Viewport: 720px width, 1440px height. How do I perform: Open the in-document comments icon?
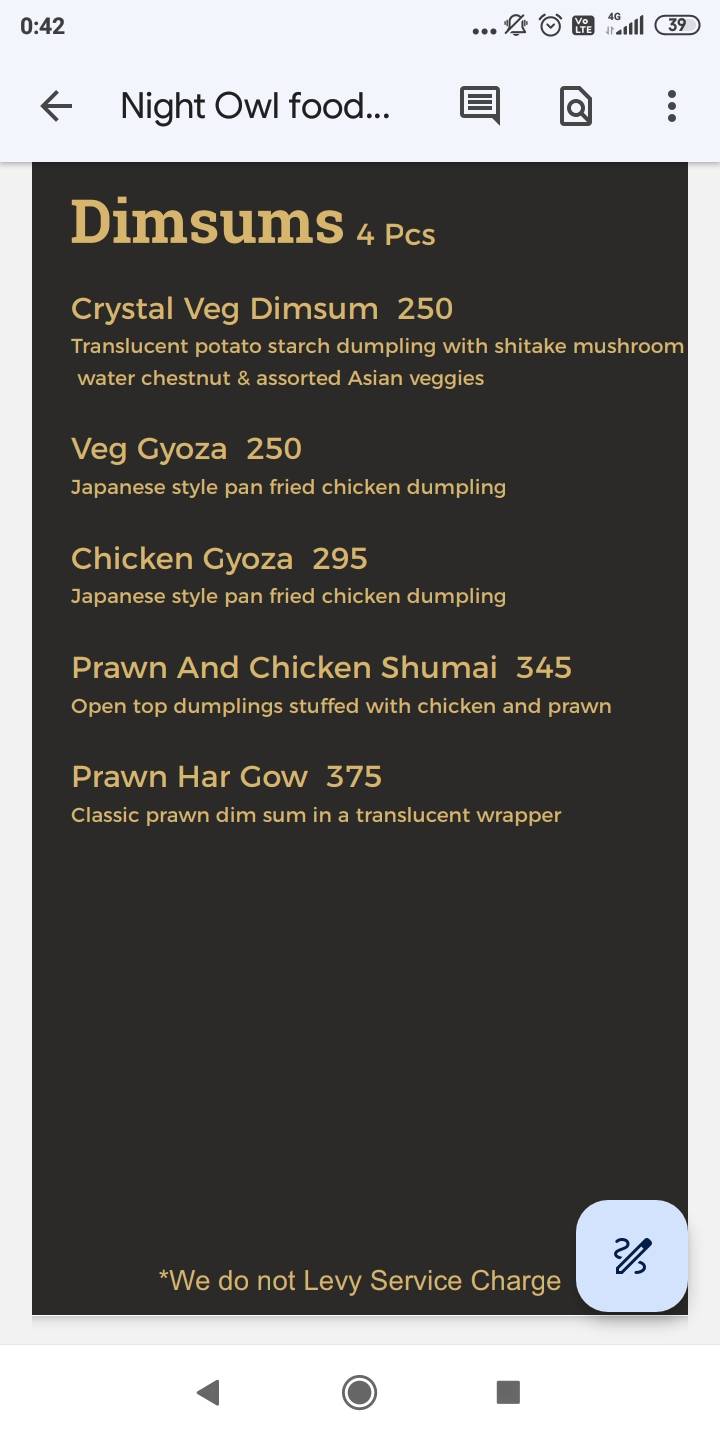(479, 105)
